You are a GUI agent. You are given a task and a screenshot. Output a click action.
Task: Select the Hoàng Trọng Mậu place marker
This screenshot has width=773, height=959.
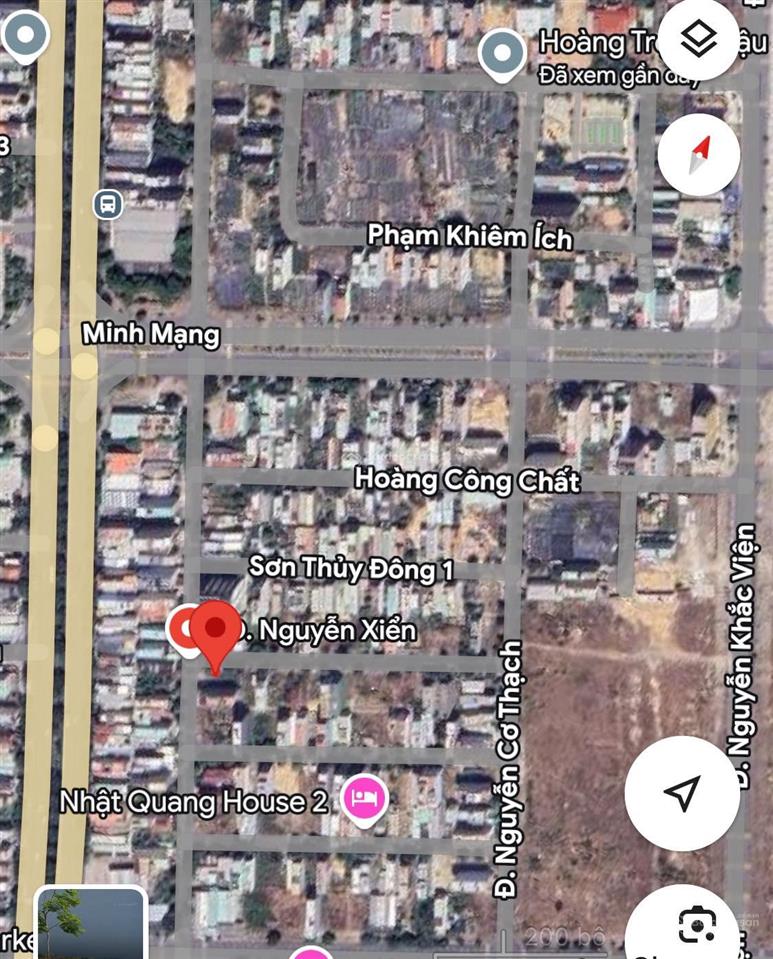tap(502, 54)
